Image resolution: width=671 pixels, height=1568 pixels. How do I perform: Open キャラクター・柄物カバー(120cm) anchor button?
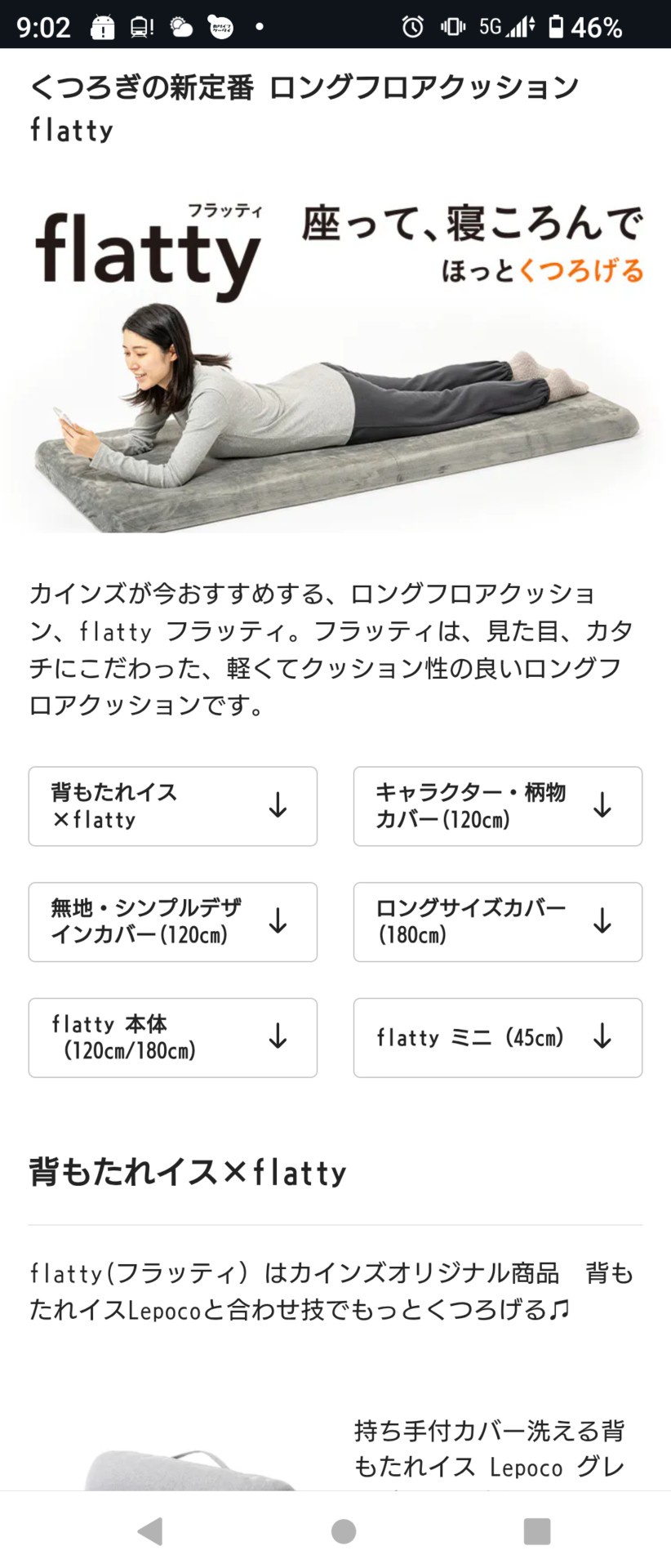click(497, 806)
